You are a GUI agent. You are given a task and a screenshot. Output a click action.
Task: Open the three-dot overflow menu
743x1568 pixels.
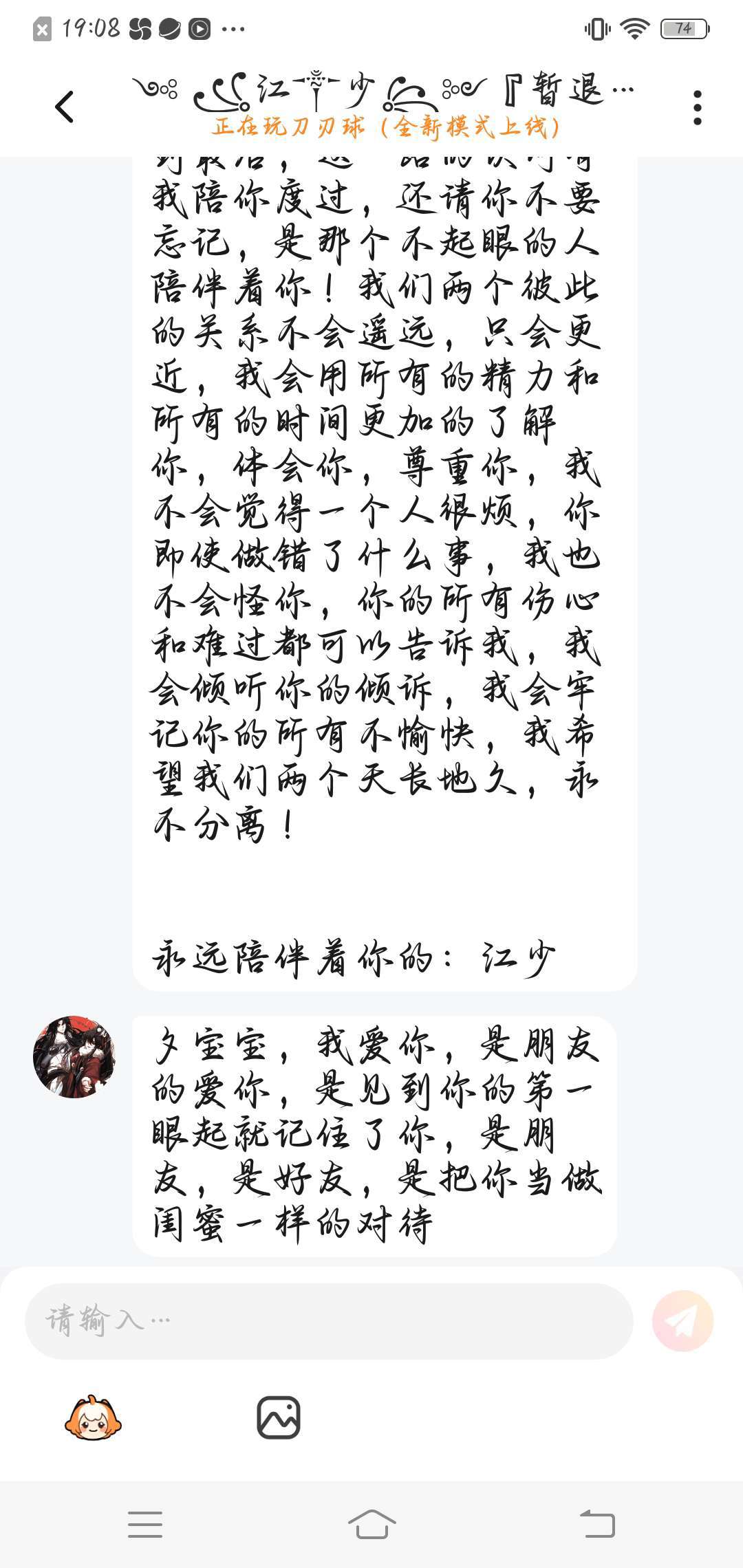click(697, 108)
